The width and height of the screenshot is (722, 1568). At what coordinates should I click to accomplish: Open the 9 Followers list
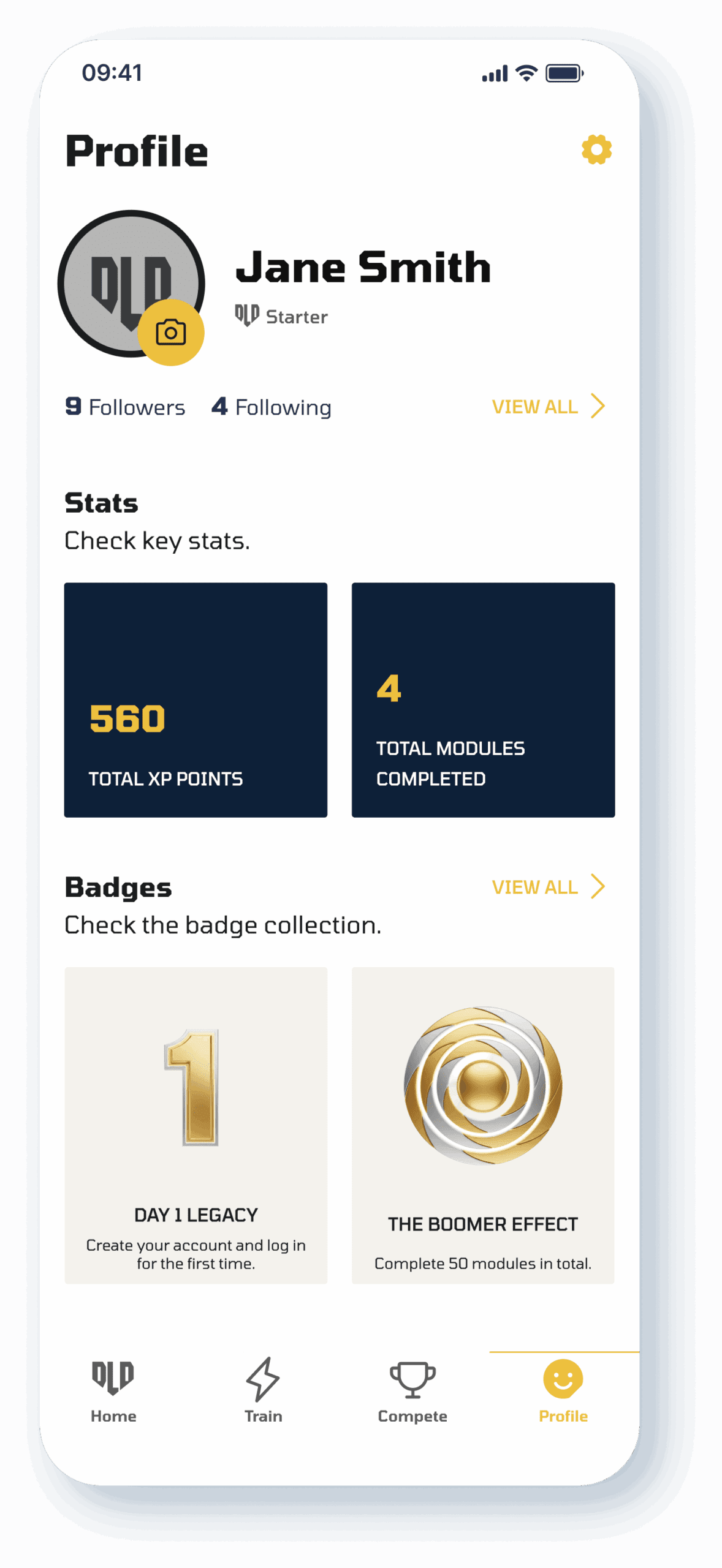point(125,407)
